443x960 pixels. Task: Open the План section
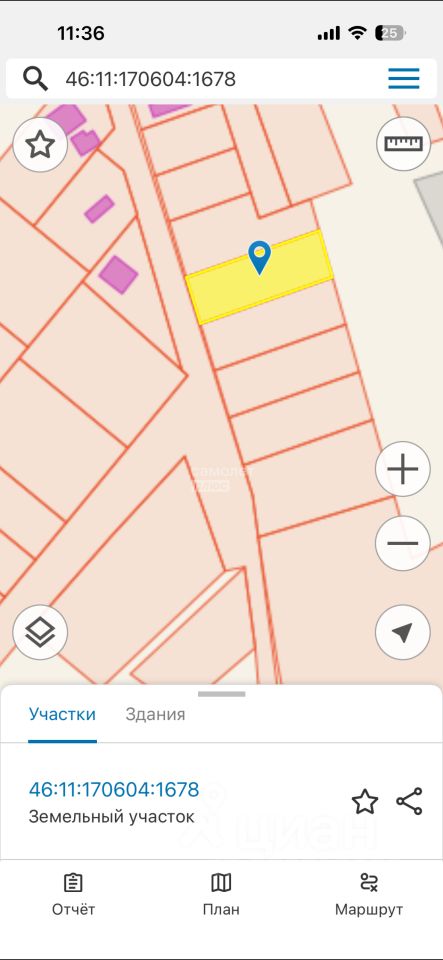pyautogui.click(x=221, y=895)
